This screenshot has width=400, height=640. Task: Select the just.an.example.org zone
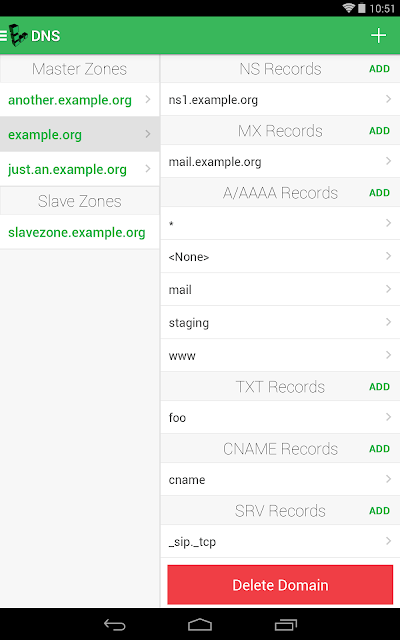pos(80,169)
